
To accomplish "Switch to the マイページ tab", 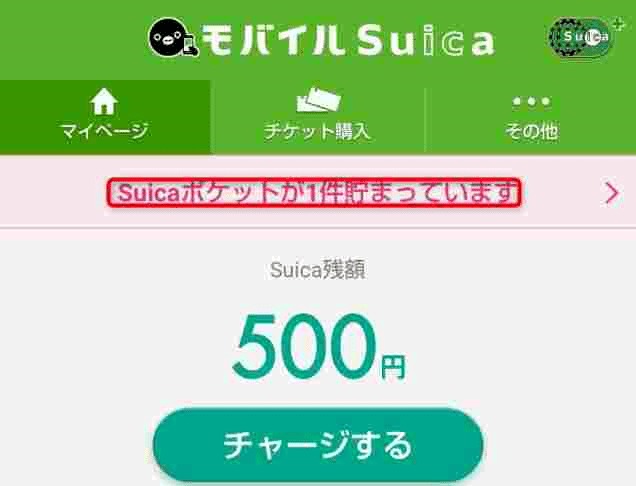I will [105, 116].
